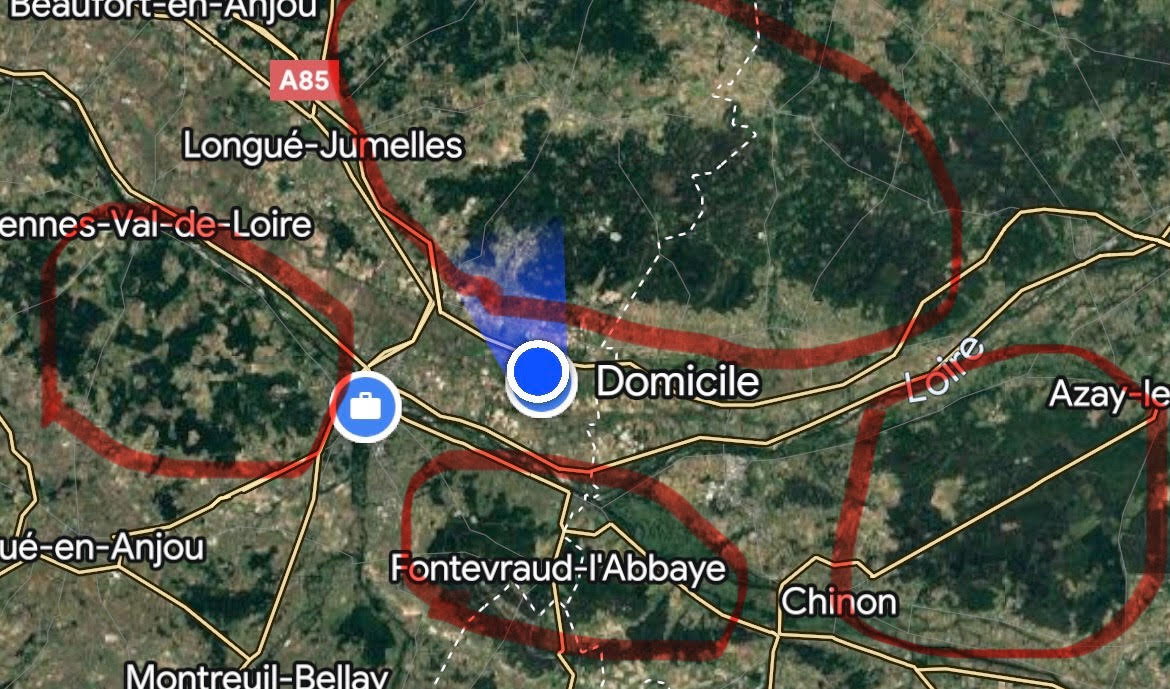Open the Chinon place label
1170x689 pixels.
click(839, 602)
